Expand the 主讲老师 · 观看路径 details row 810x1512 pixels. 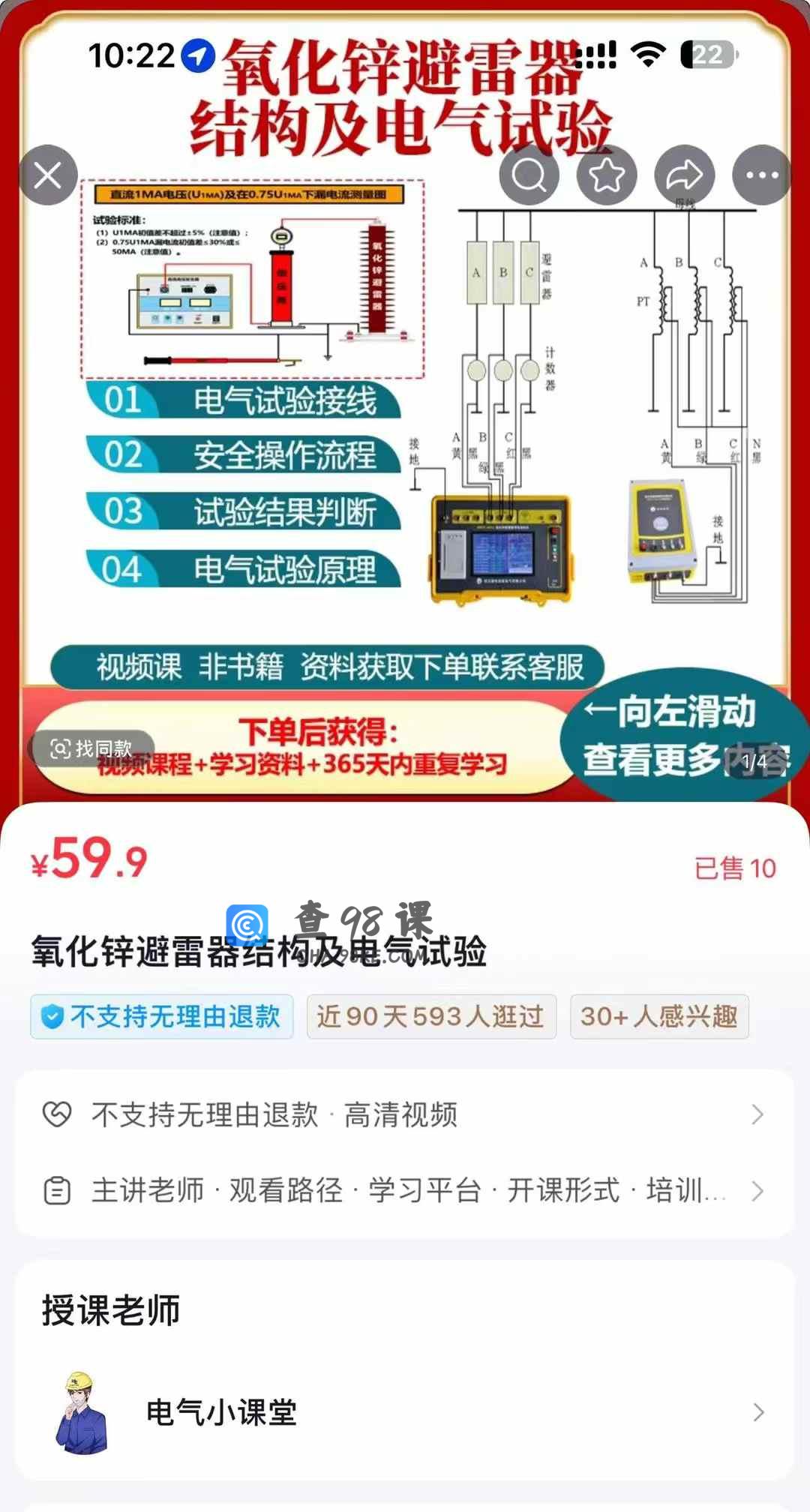[405, 1190]
